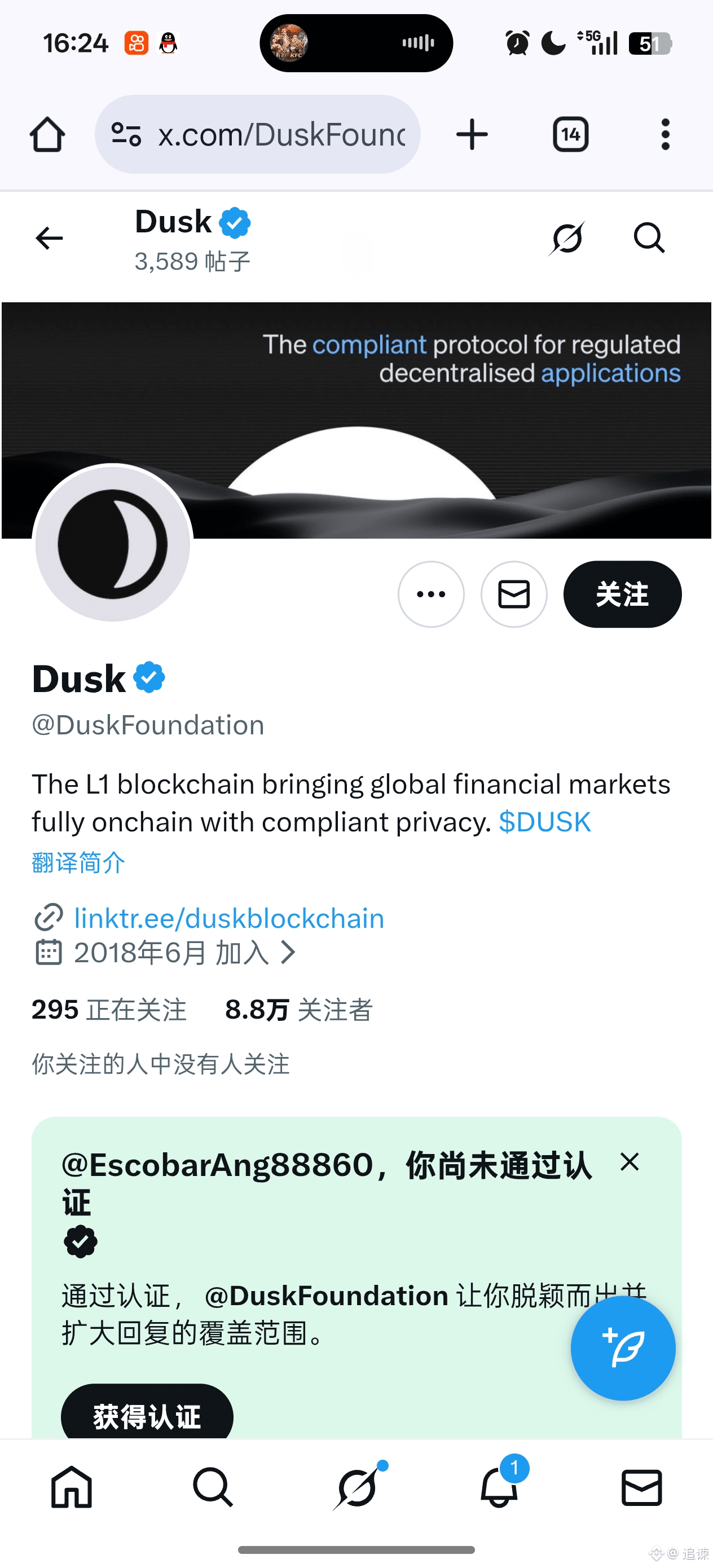Search Dusk's posts via the magnifier icon
Viewport: 713px width, 1568px height.
pos(649,238)
